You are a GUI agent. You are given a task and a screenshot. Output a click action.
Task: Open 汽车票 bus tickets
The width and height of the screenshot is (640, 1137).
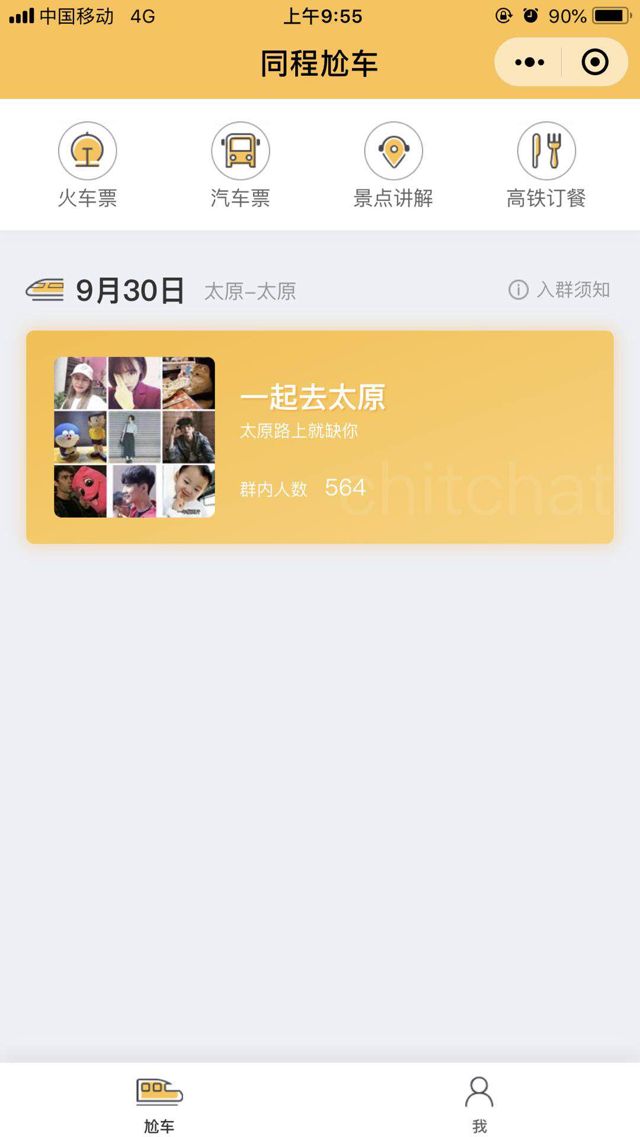240,165
